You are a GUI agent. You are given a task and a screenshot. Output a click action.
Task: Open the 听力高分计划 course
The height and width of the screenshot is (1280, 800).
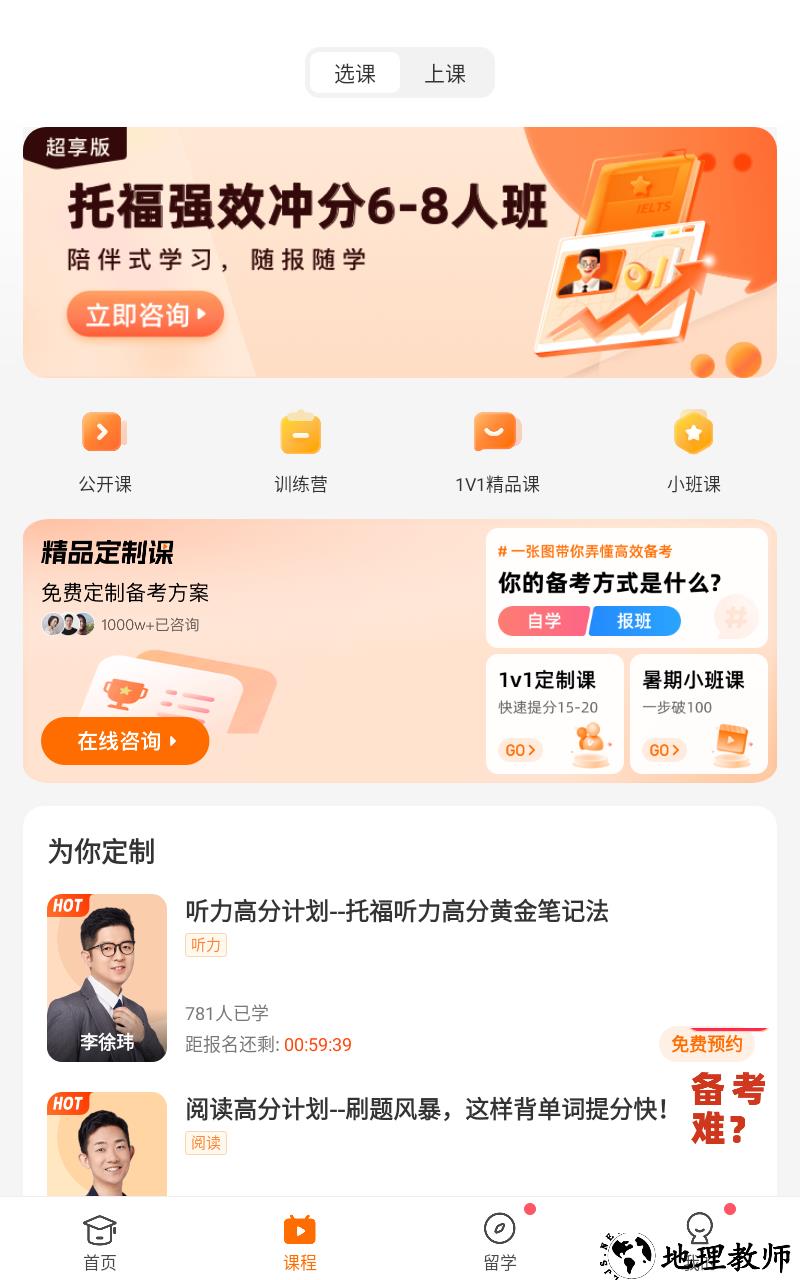pos(397,911)
